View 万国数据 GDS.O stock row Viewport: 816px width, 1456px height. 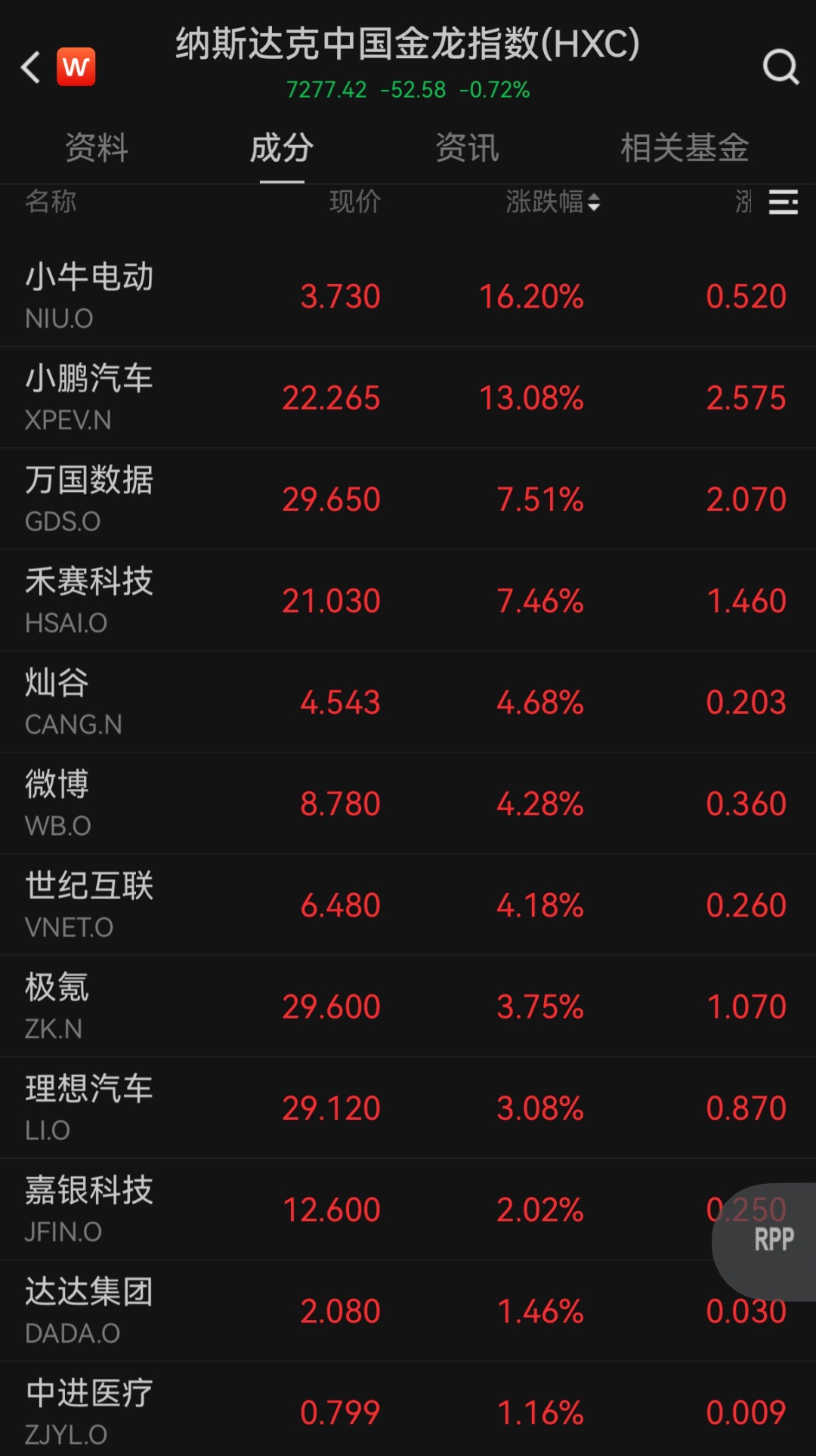point(89,499)
